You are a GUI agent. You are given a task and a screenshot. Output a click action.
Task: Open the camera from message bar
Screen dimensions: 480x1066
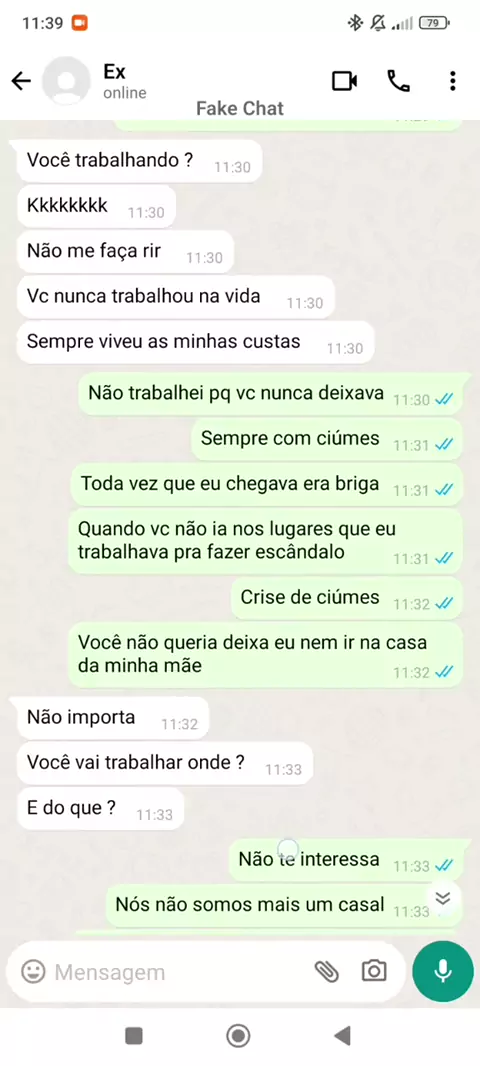pyautogui.click(x=374, y=971)
